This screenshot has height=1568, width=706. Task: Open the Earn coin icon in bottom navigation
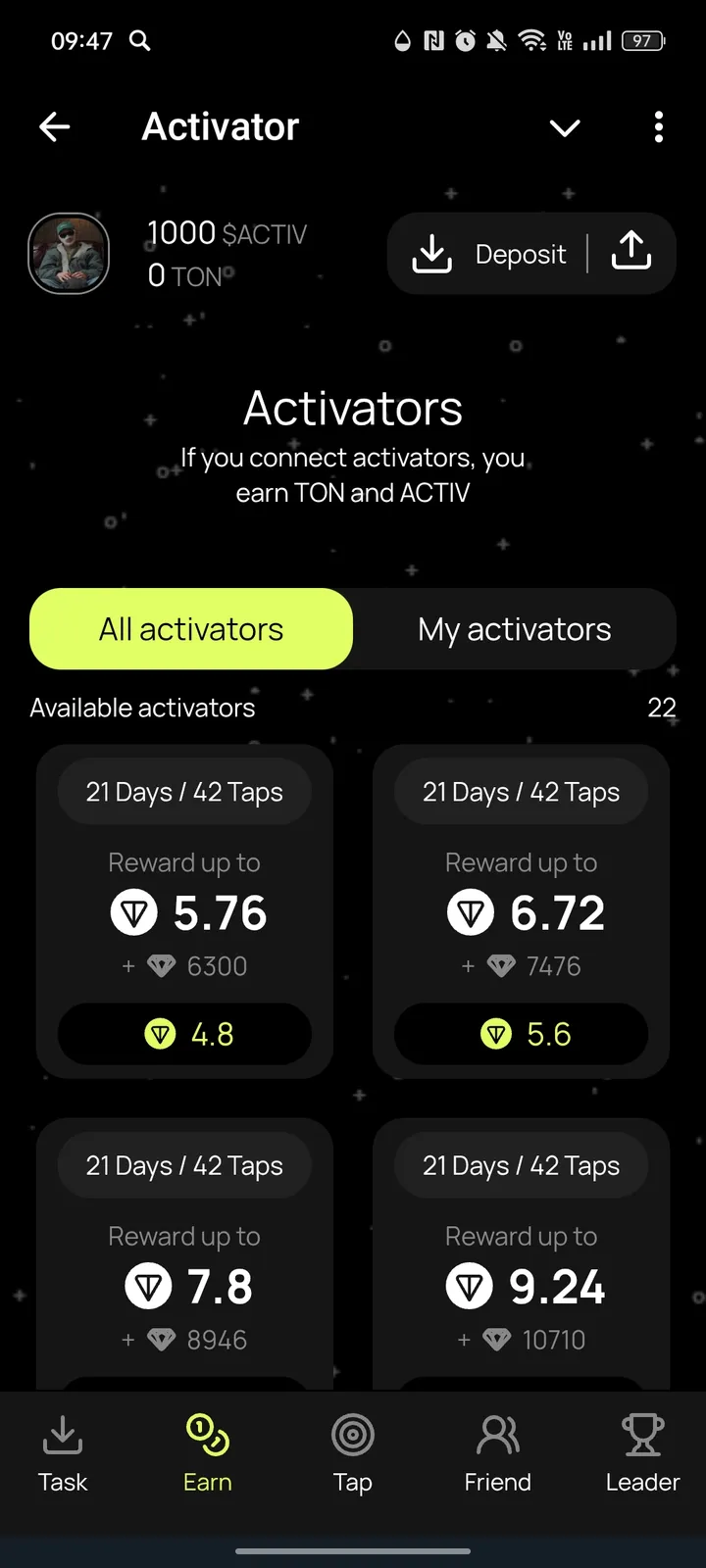pyautogui.click(x=207, y=1437)
